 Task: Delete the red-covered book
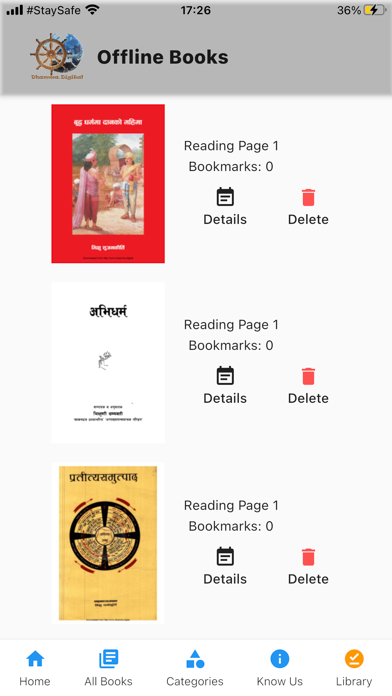pos(308,207)
